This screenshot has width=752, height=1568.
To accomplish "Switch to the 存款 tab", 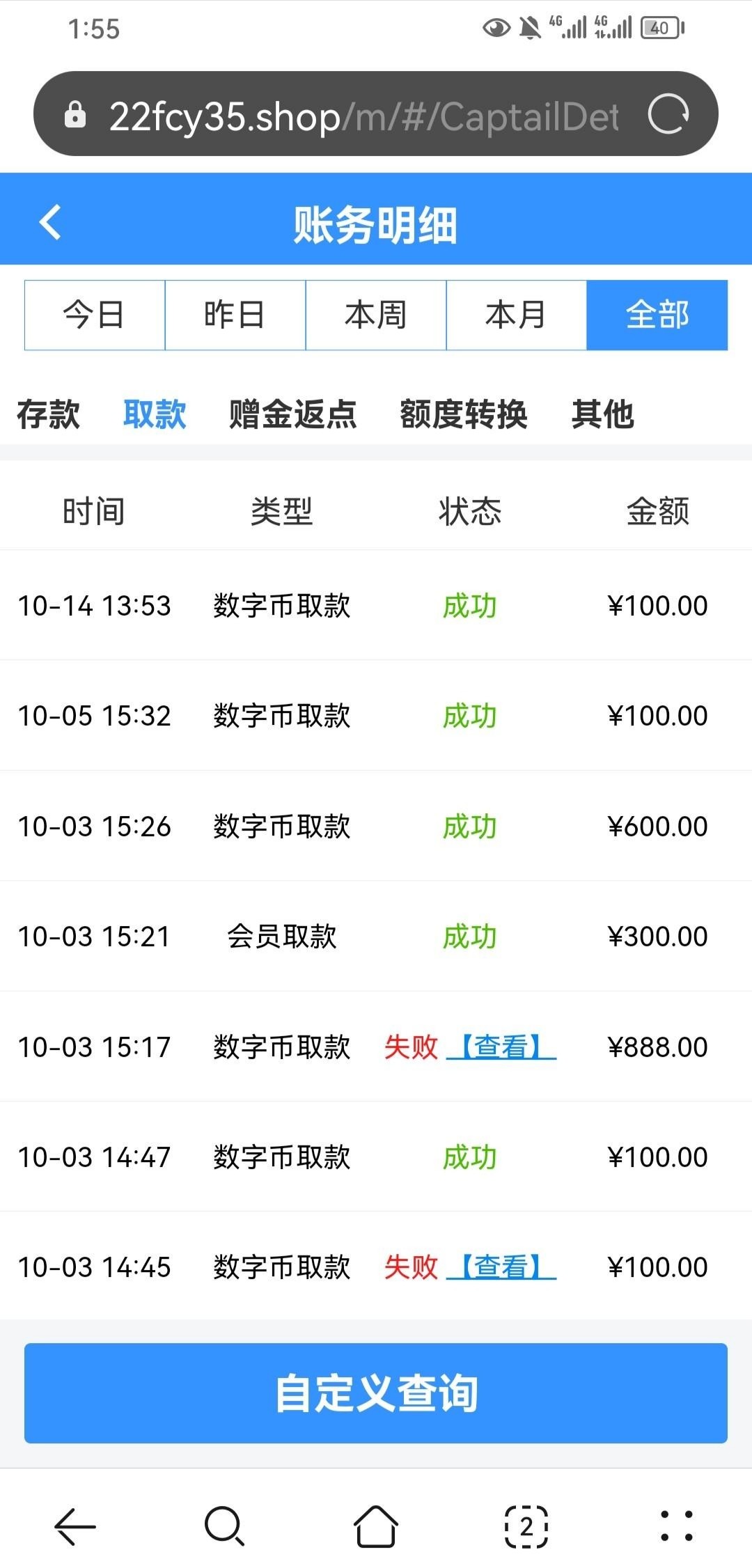I will click(x=48, y=414).
